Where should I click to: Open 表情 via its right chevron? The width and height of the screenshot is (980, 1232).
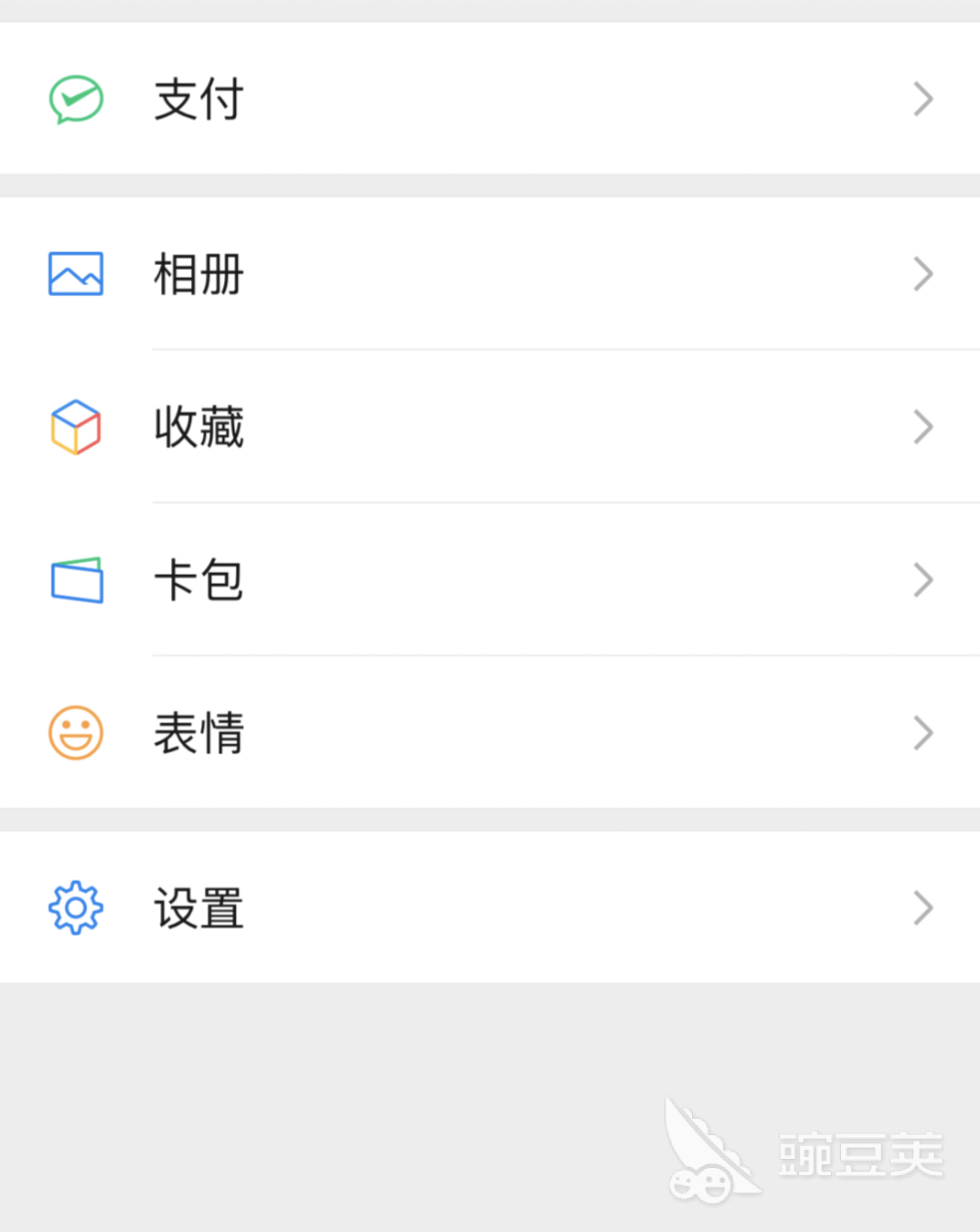click(x=922, y=732)
